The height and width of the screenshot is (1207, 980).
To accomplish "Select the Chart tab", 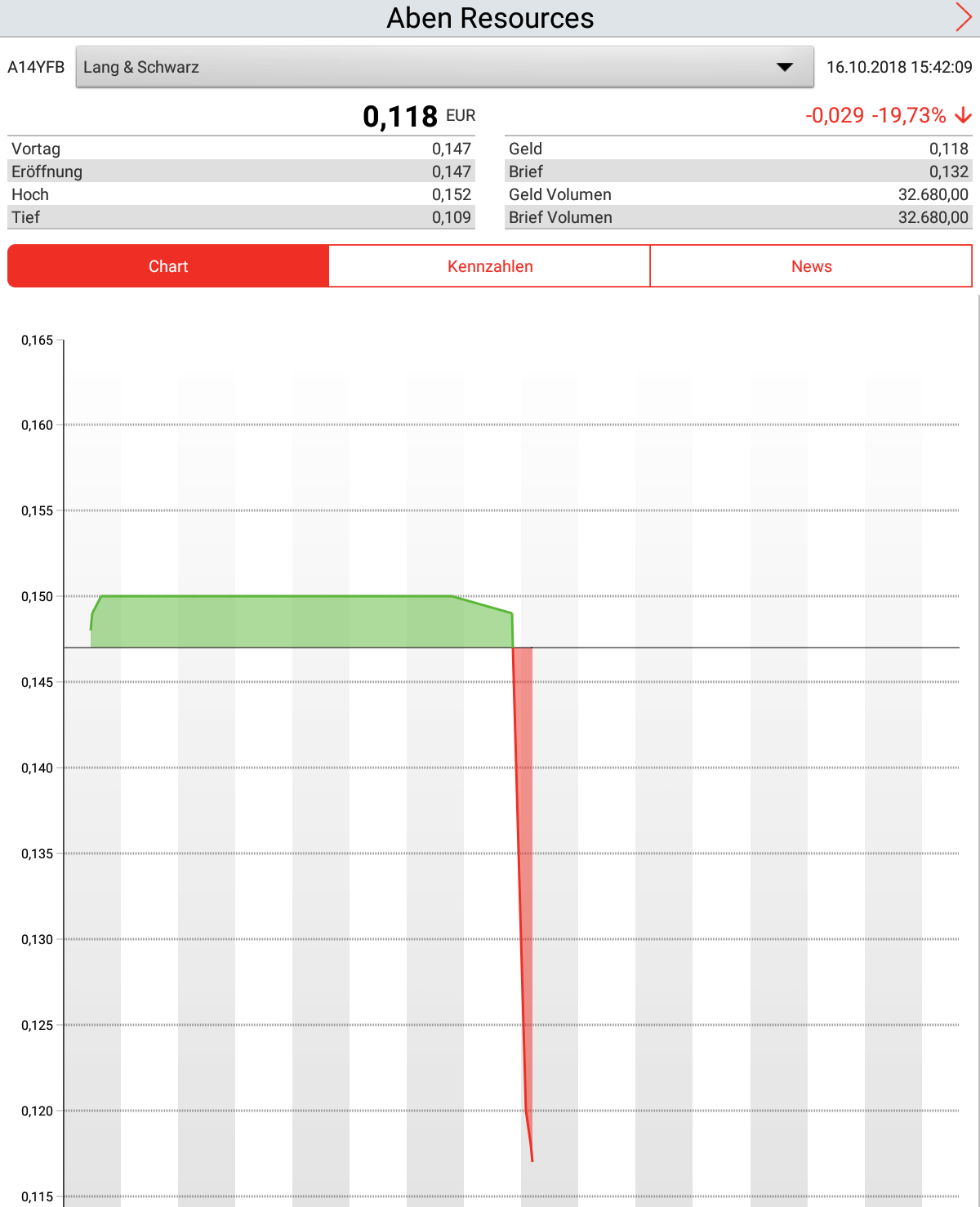I will pyautogui.click(x=168, y=266).
